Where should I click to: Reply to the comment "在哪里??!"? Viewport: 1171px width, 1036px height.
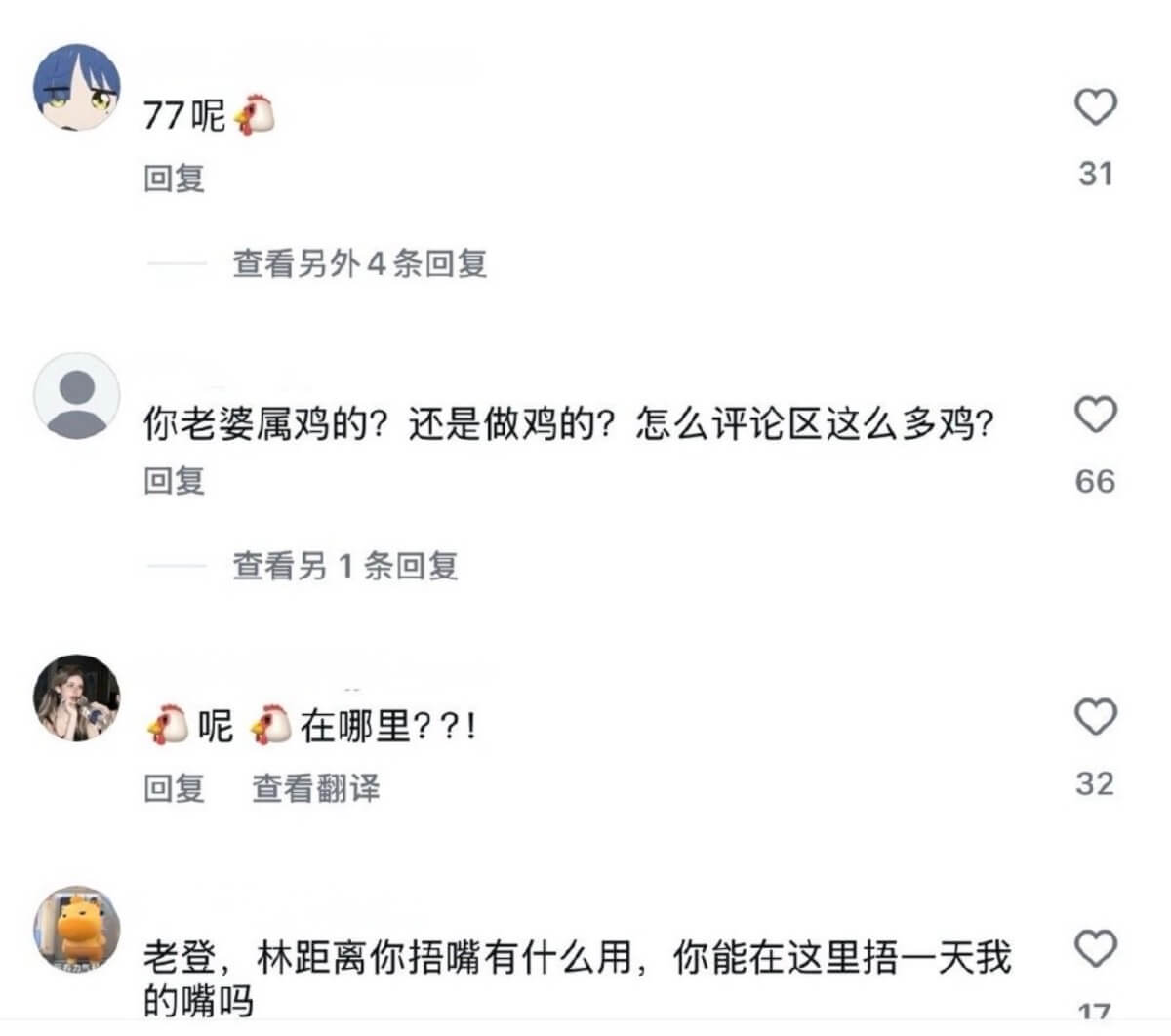point(174,787)
